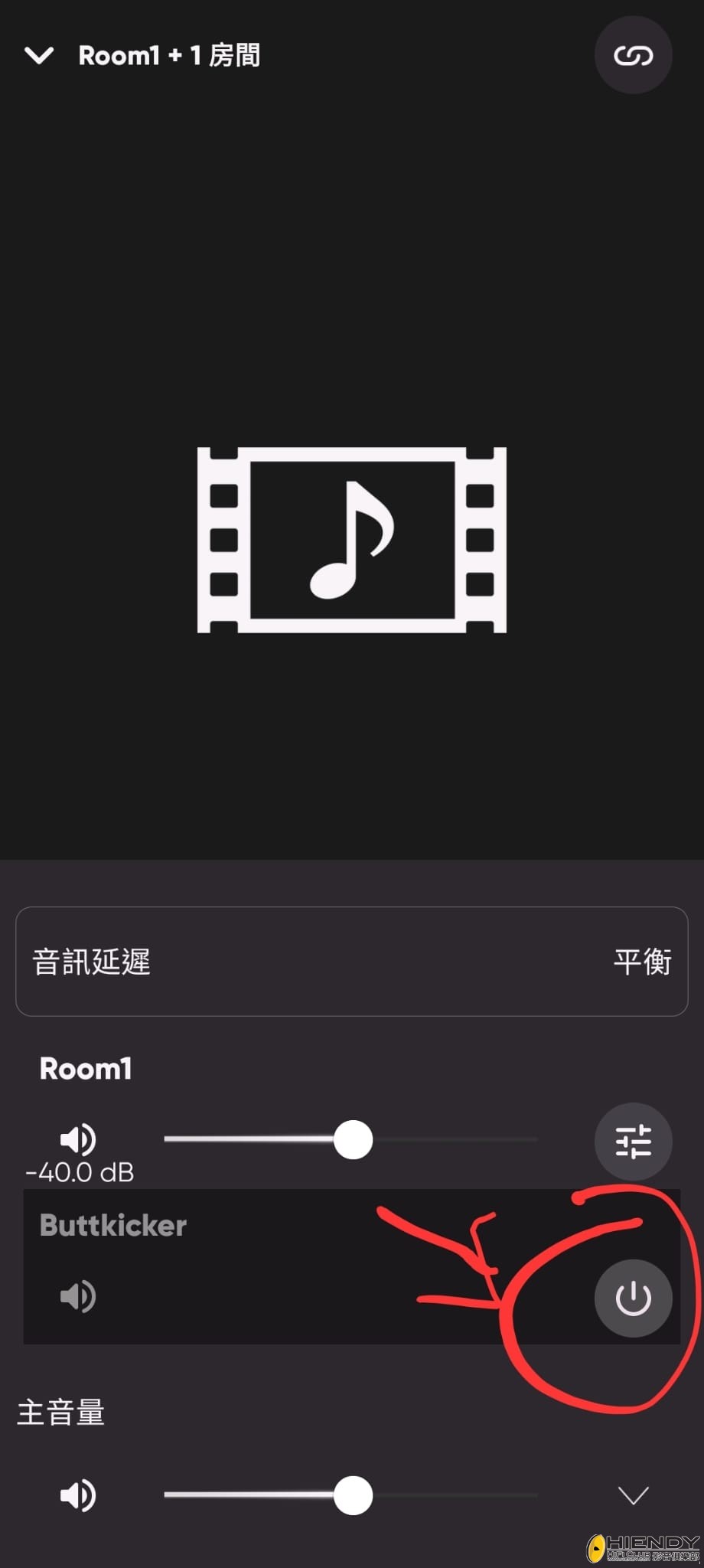Collapse the 主音量 section chevron
Image resolution: width=704 pixels, height=1568 pixels.
[x=633, y=1495]
